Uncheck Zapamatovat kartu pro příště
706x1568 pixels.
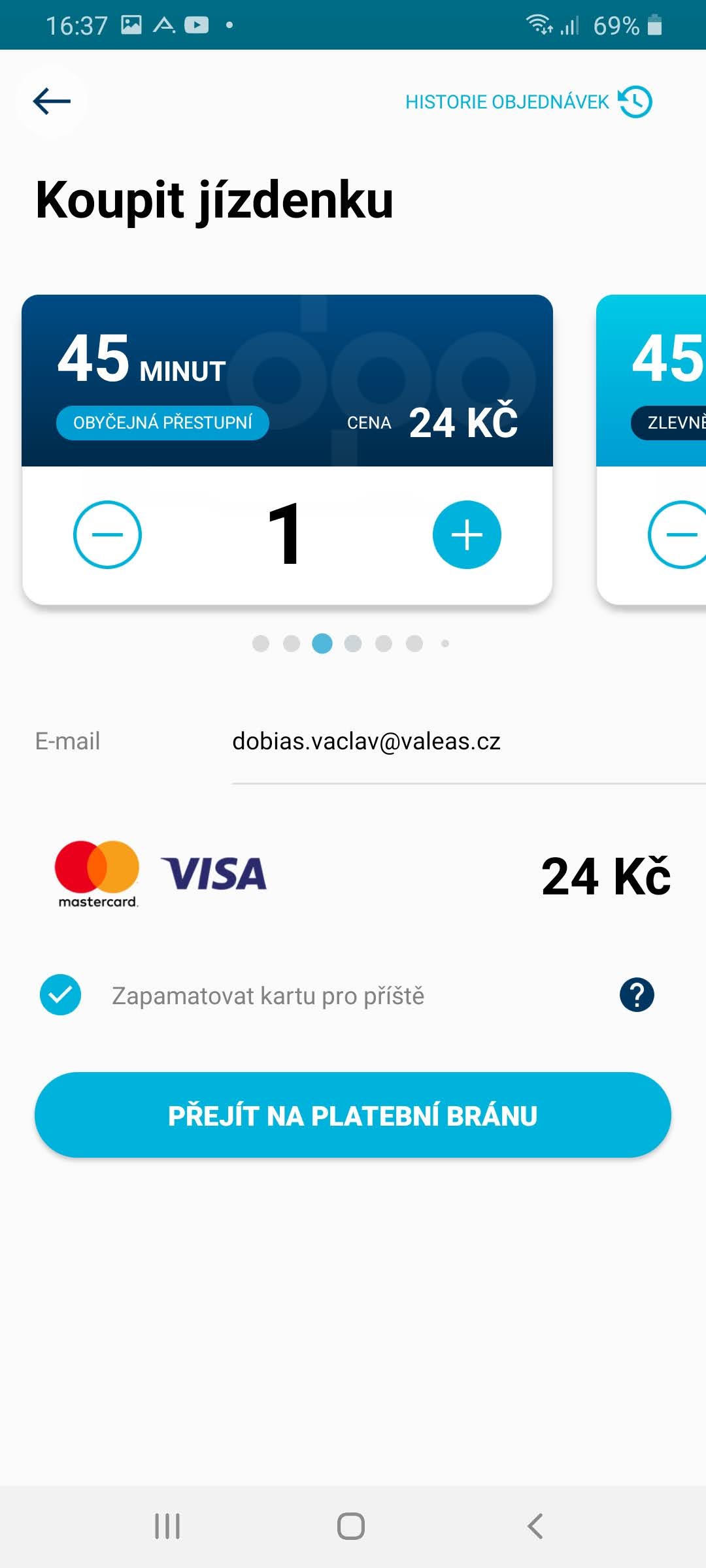[x=60, y=995]
